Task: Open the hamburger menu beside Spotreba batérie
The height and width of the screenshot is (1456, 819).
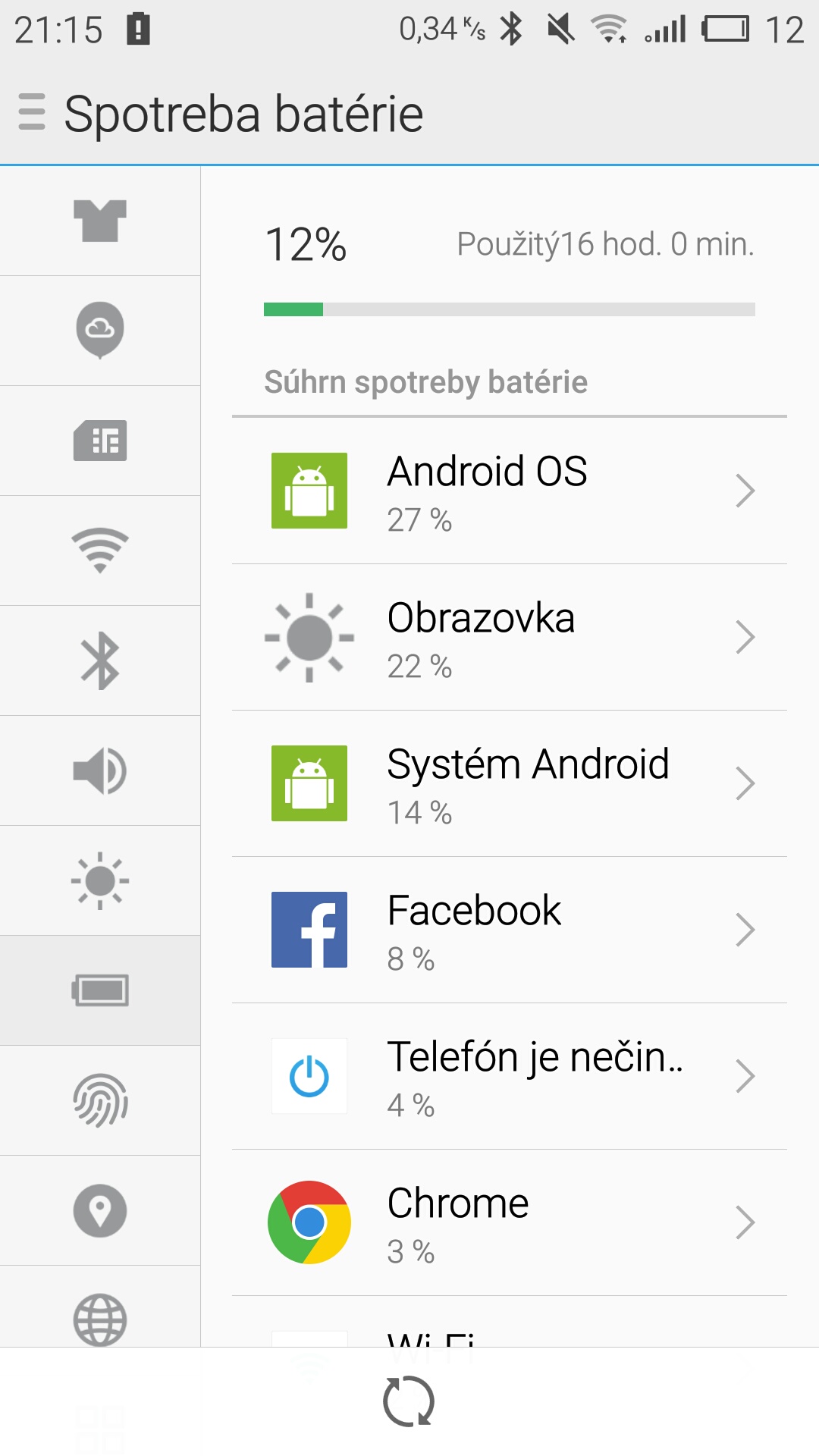Action: click(x=32, y=112)
